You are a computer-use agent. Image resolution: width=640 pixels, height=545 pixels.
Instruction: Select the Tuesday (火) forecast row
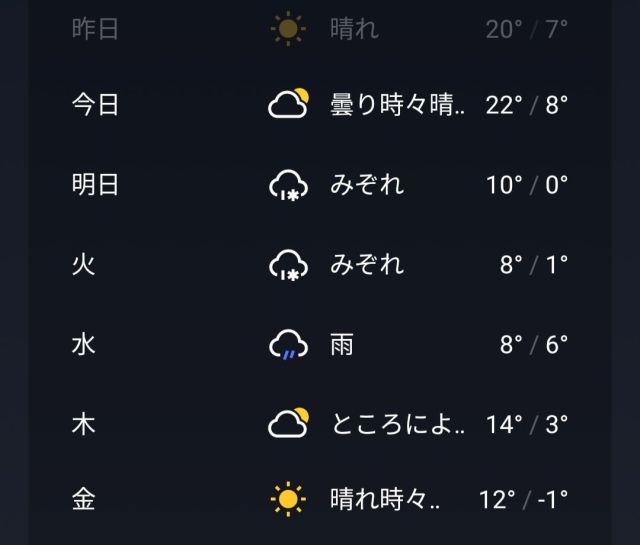[320, 265]
